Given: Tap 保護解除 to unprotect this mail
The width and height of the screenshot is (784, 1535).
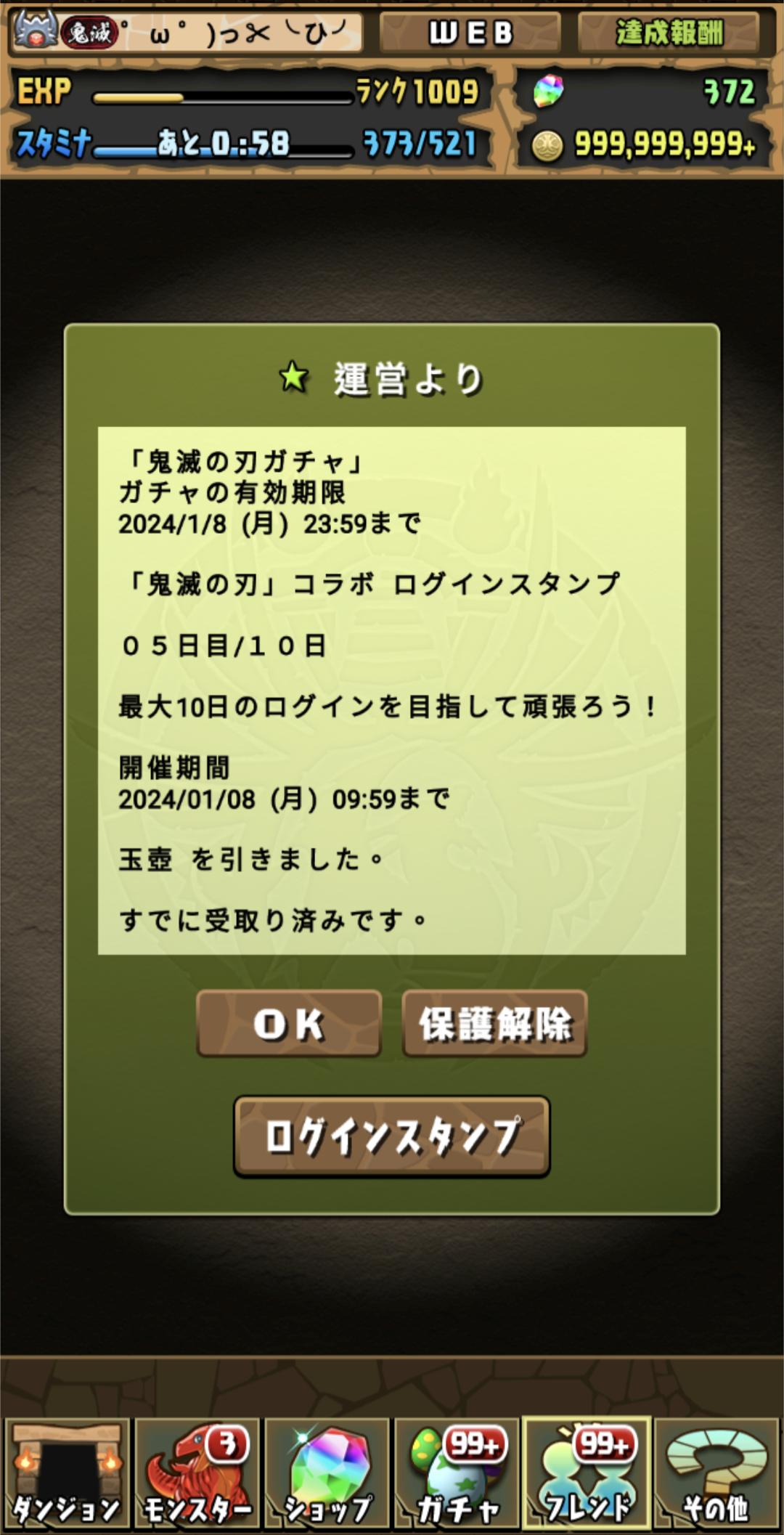Looking at the screenshot, I should click(494, 1023).
